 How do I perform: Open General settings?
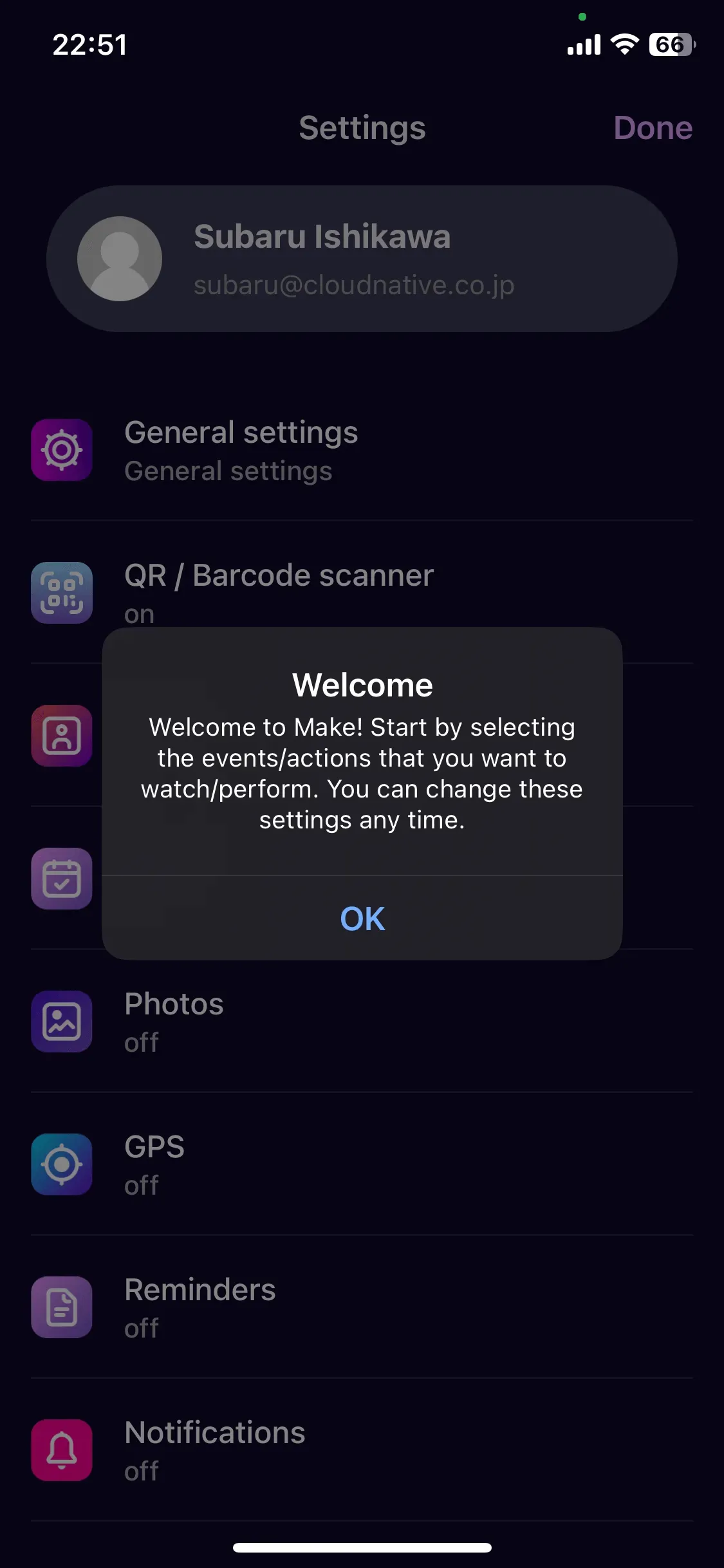coord(362,451)
